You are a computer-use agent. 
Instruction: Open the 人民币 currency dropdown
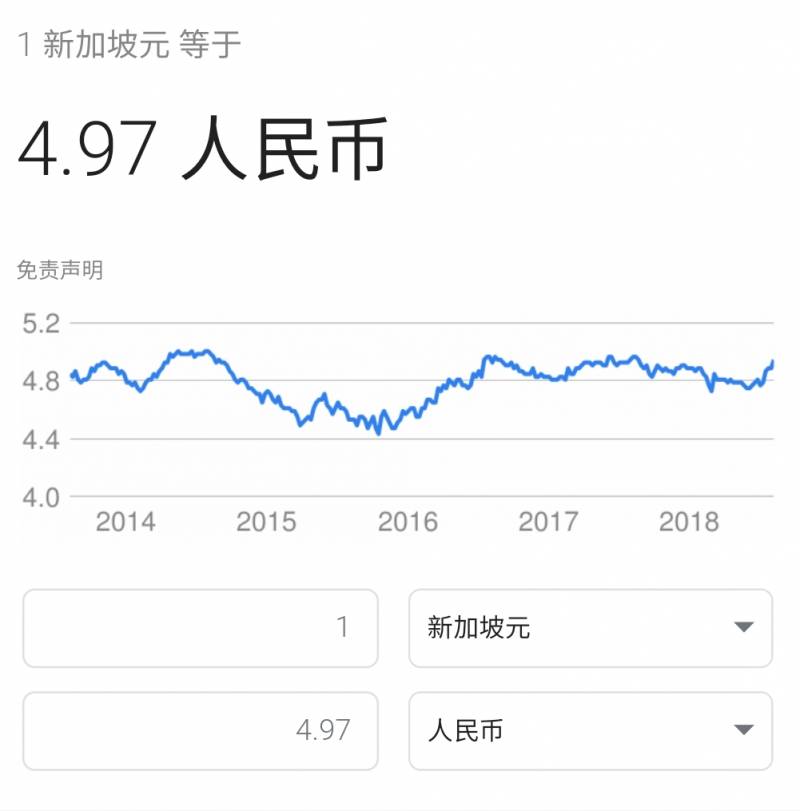590,731
